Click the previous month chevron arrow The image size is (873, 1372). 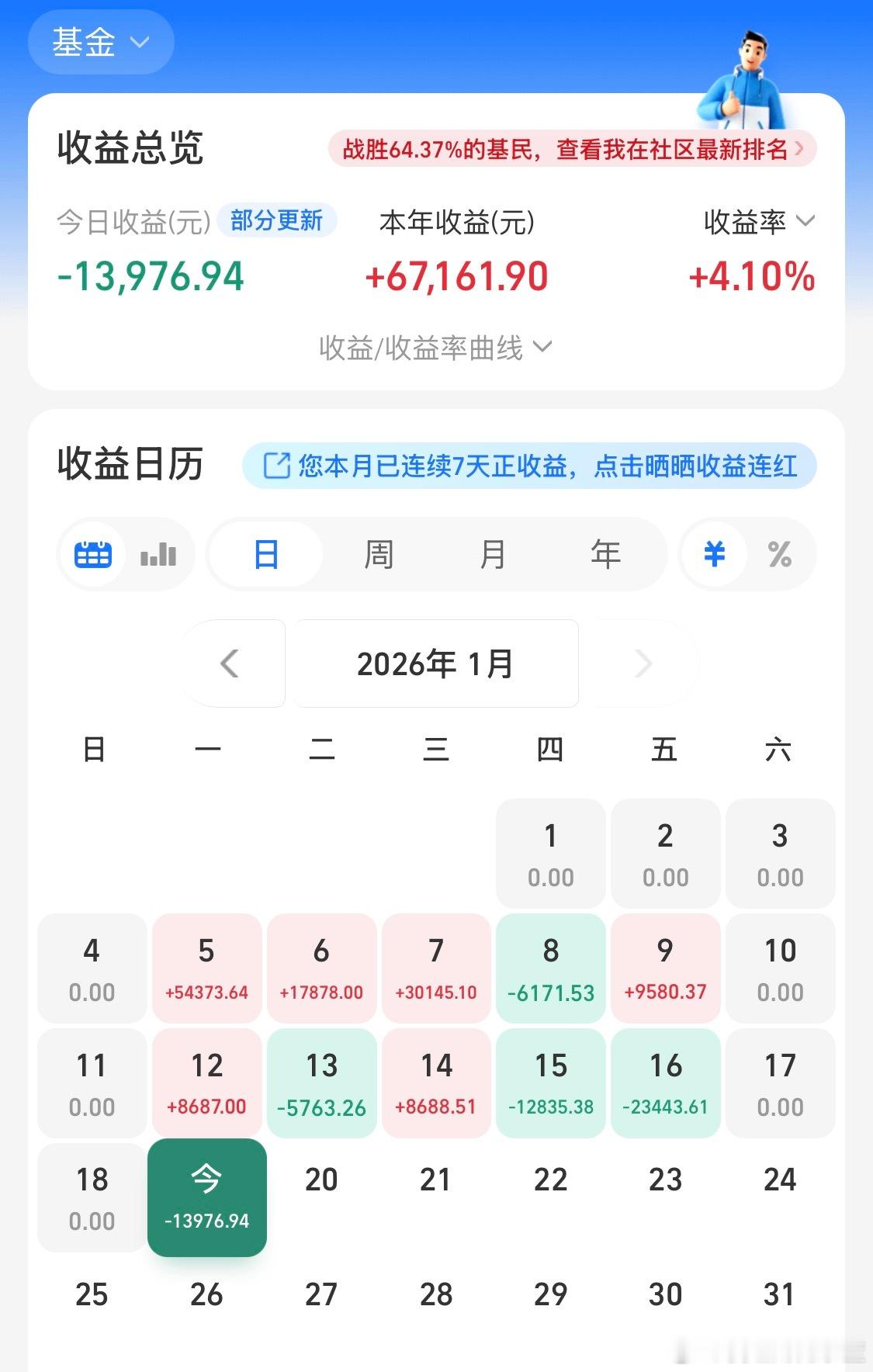click(x=229, y=663)
